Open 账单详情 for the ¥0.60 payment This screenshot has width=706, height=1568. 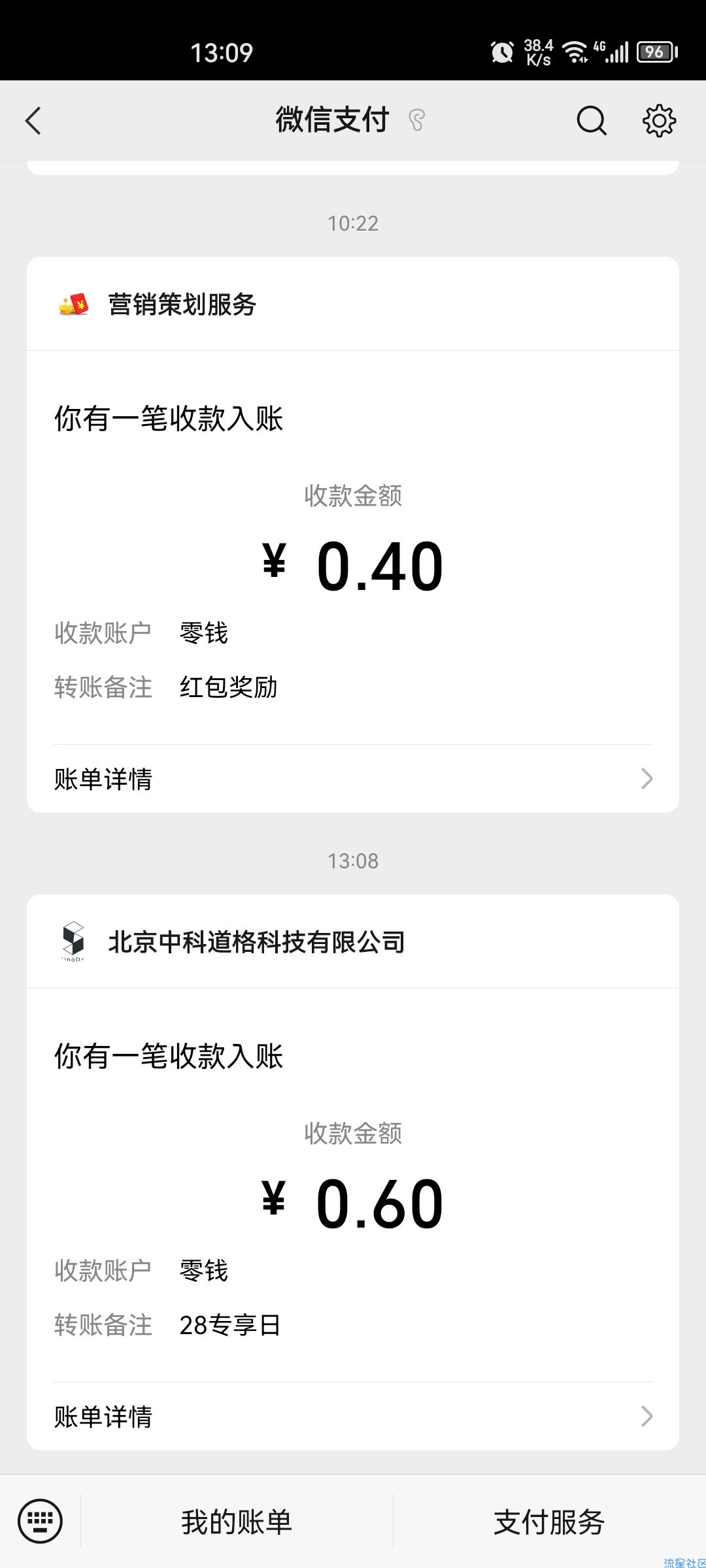pyautogui.click(x=353, y=1416)
